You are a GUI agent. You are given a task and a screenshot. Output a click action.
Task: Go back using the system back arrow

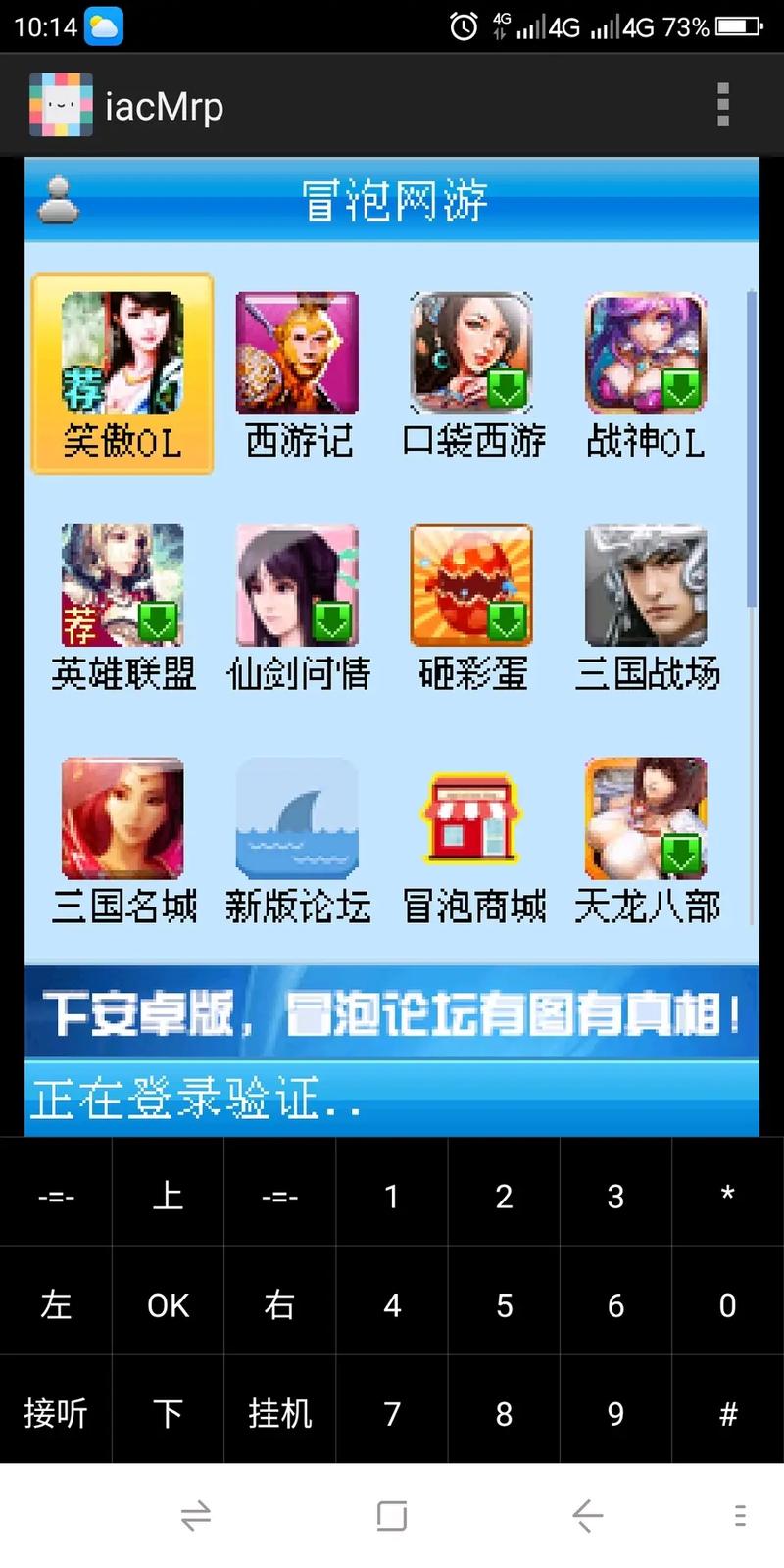587,1515
